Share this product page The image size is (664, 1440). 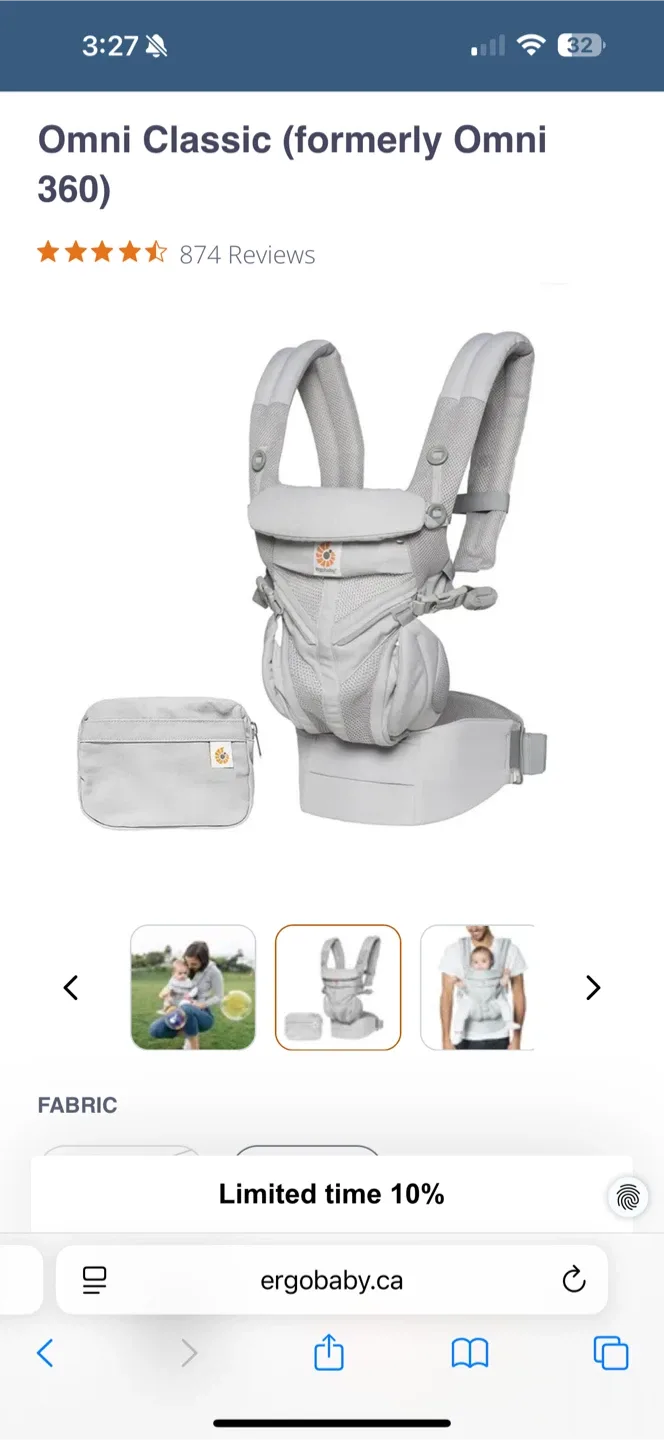point(329,1353)
